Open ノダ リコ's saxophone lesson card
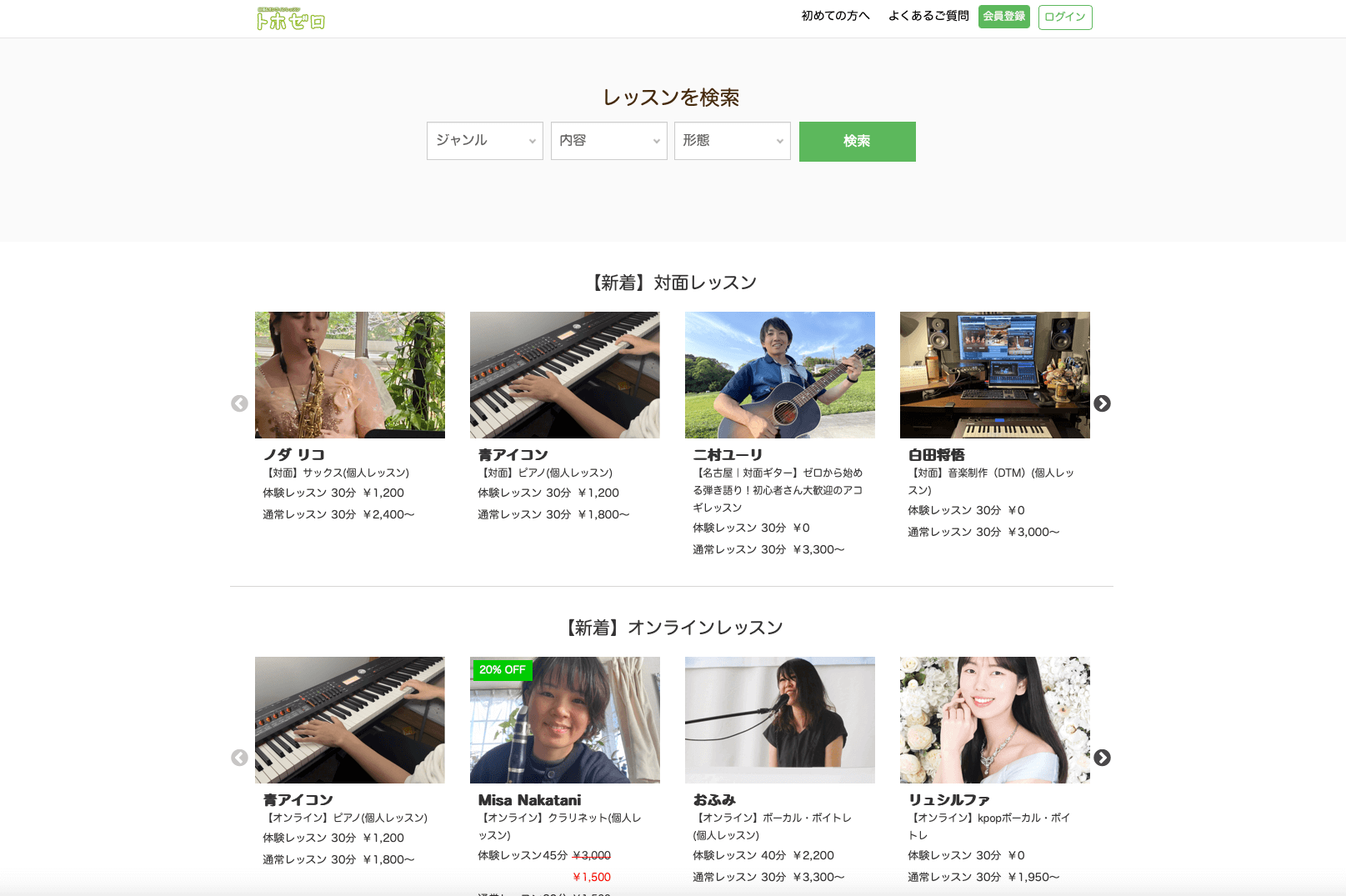The width and height of the screenshot is (1346, 896). click(349, 375)
